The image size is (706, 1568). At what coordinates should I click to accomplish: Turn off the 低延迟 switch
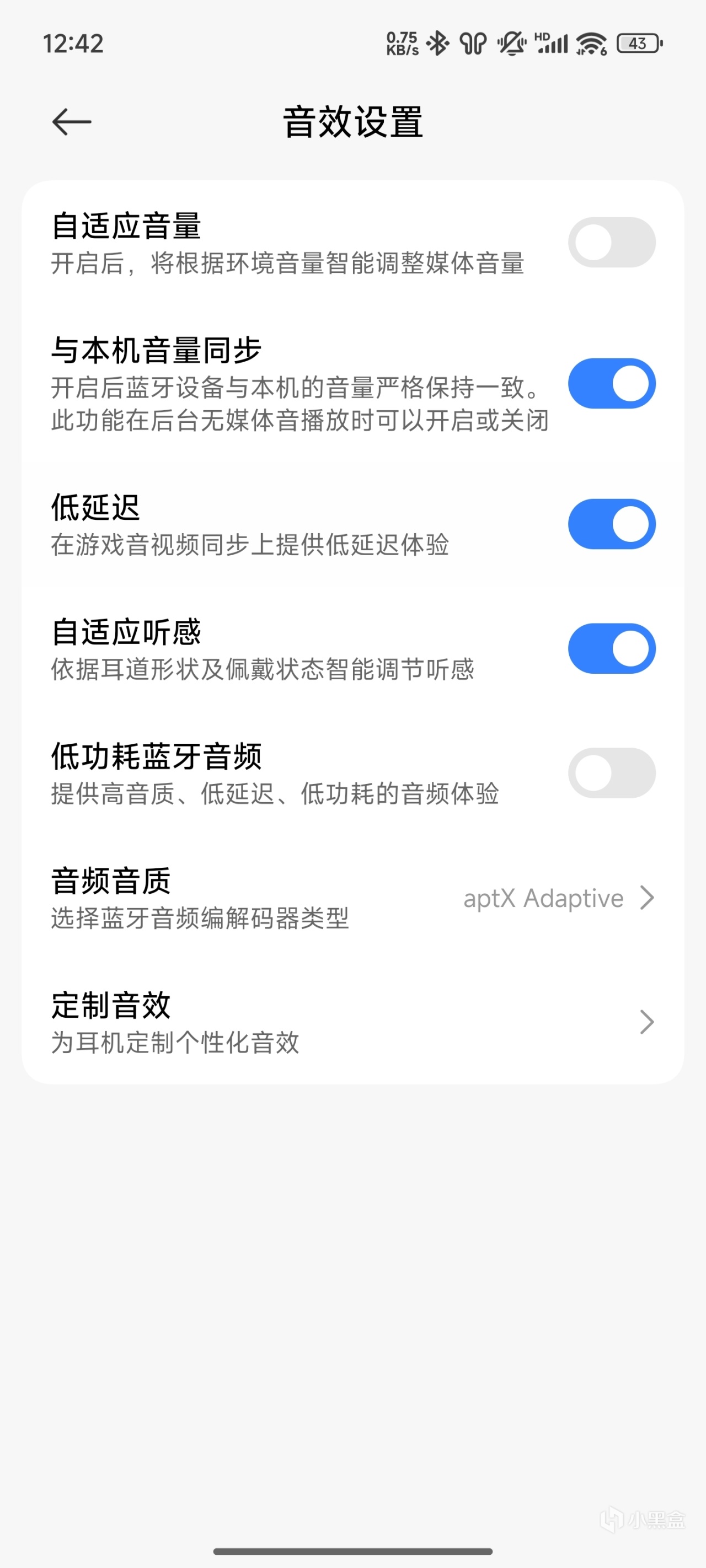[611, 523]
